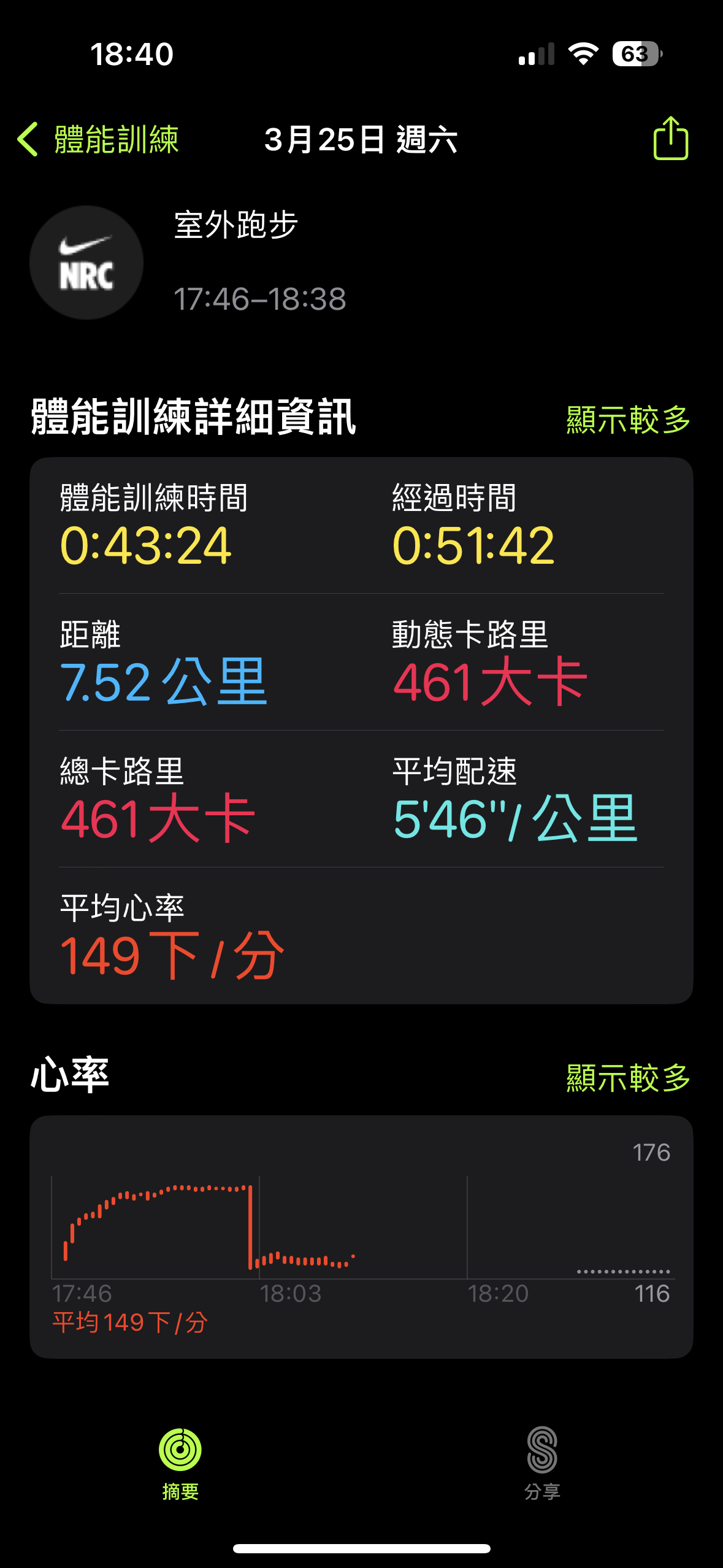This screenshot has width=723, height=1568.
Task: Show more 體能訓練詳細資訊
Action: click(628, 420)
